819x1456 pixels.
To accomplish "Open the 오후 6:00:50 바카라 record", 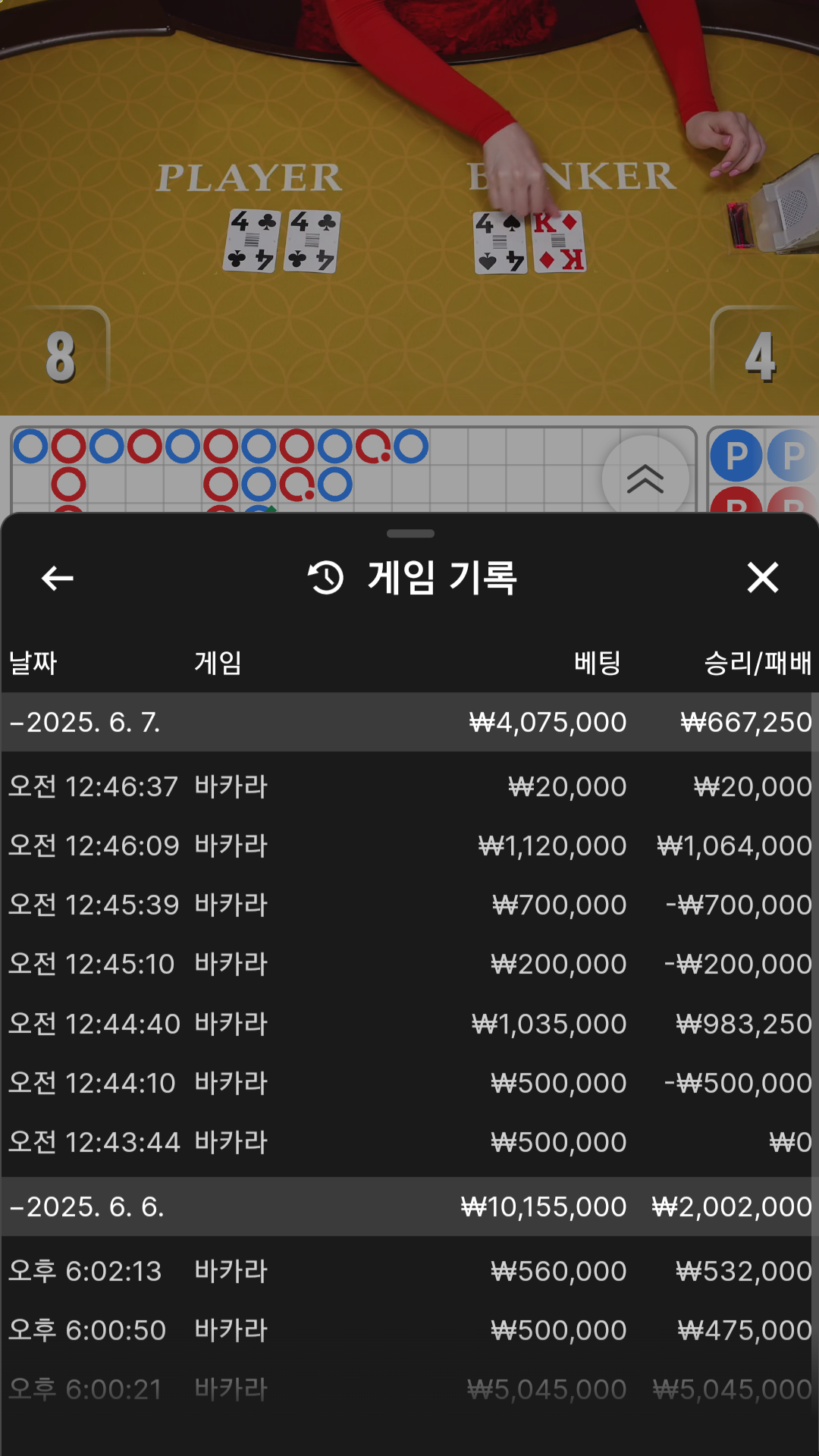I will pyautogui.click(x=409, y=1330).
